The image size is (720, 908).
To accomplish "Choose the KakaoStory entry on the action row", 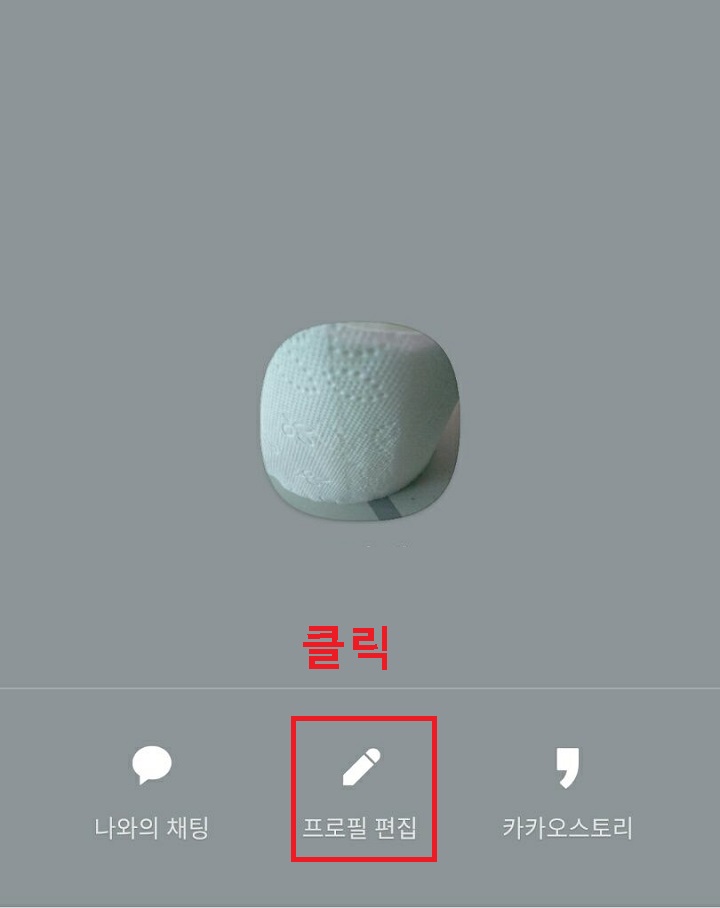I will point(565,790).
